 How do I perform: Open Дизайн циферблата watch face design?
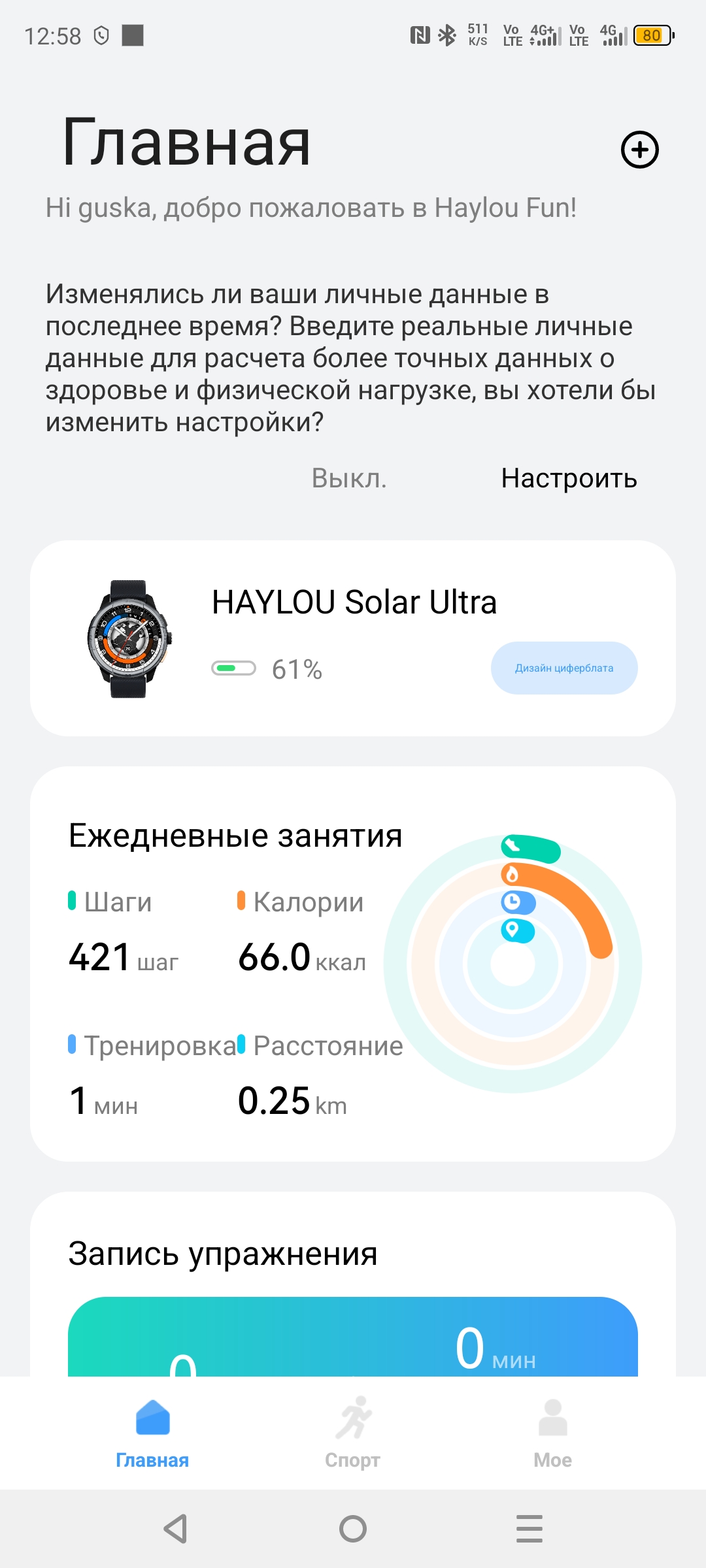[x=563, y=668]
